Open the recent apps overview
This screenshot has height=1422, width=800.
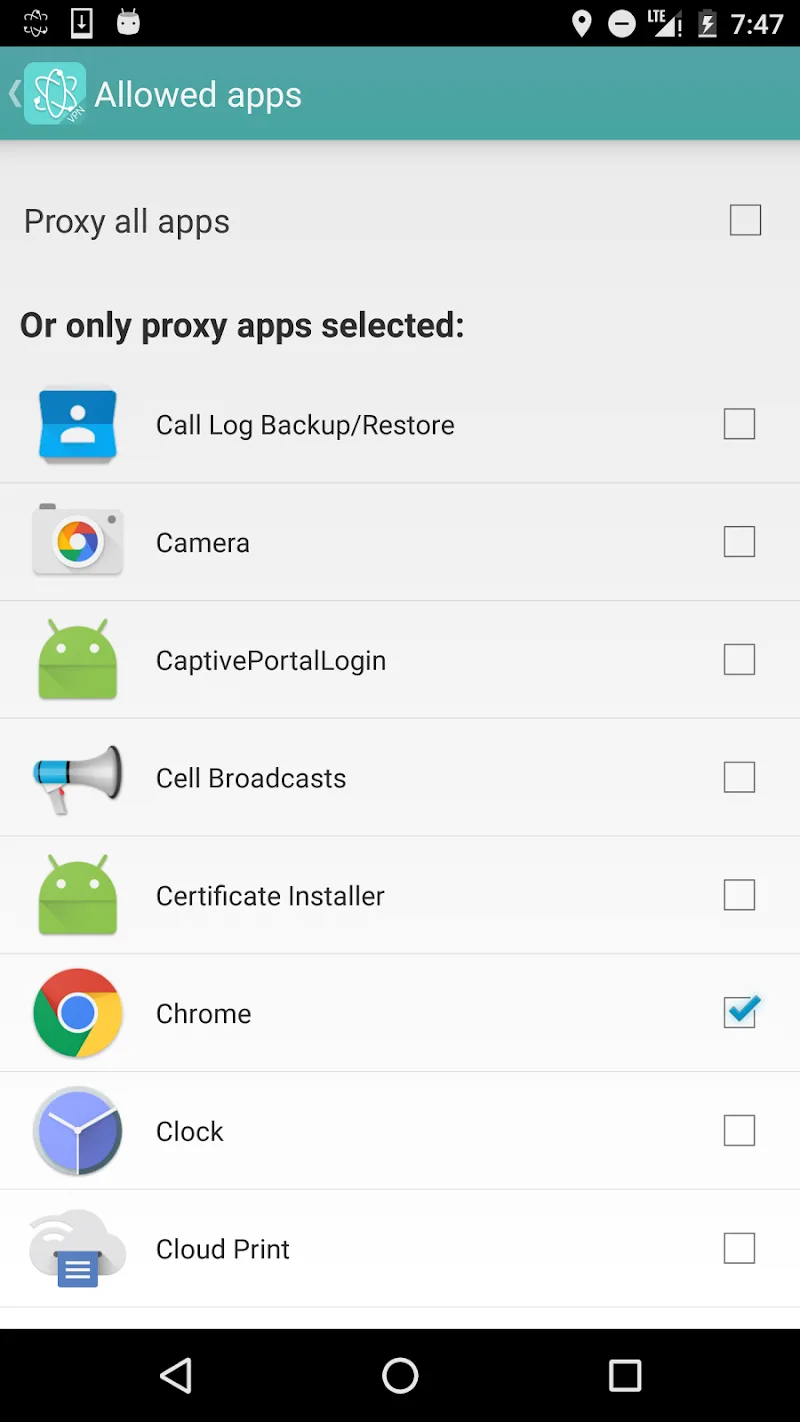pyautogui.click(x=625, y=1376)
